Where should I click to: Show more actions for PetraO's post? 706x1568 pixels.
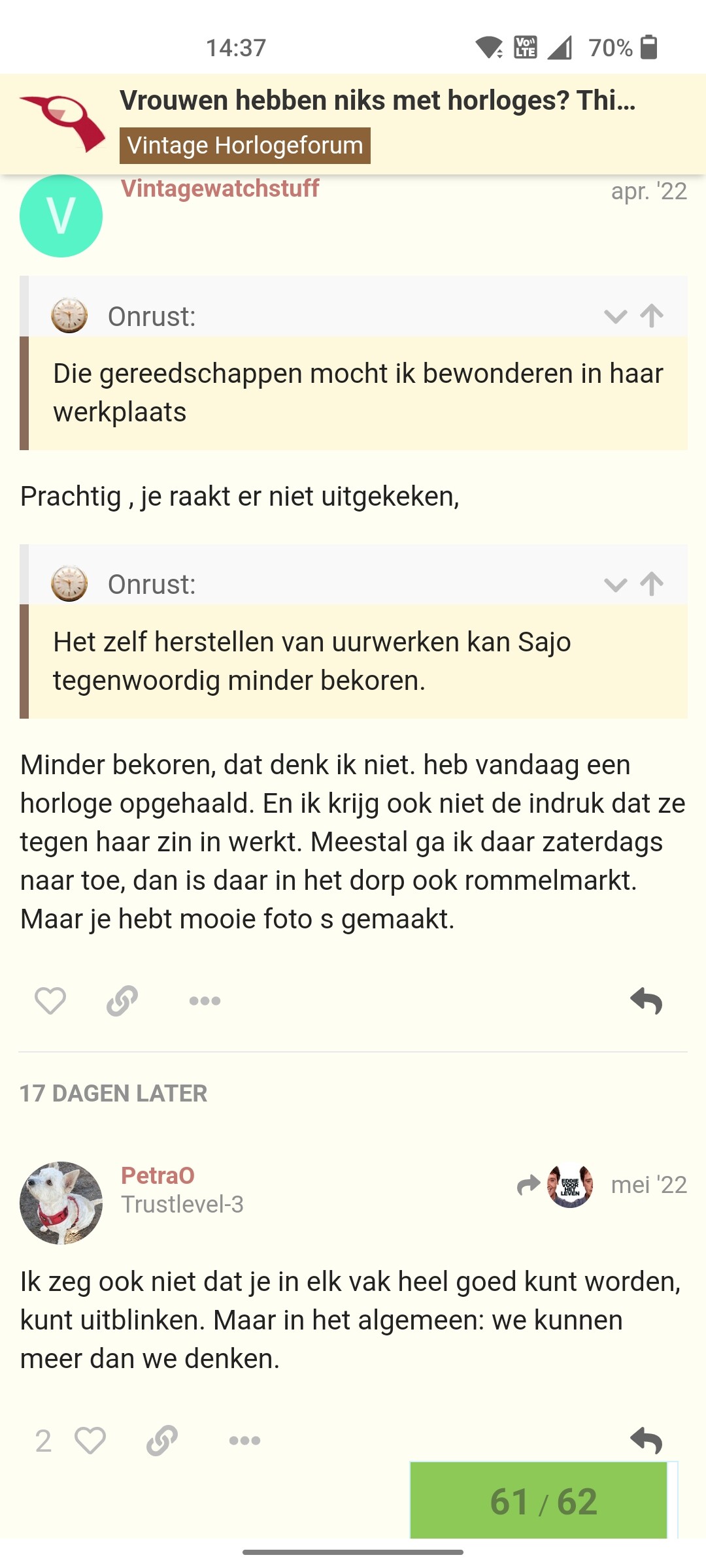pos(244,1441)
